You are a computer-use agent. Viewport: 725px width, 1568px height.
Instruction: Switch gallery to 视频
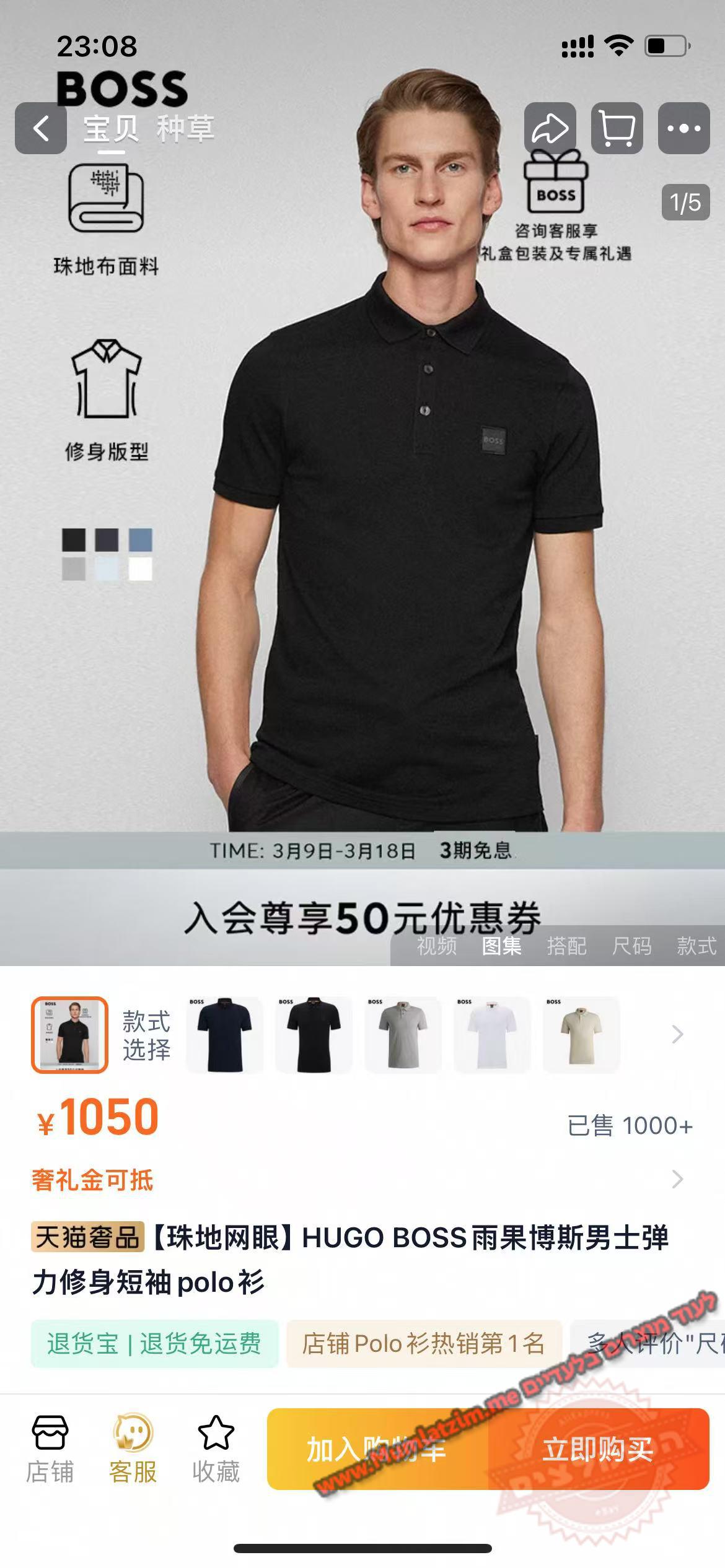(x=437, y=946)
